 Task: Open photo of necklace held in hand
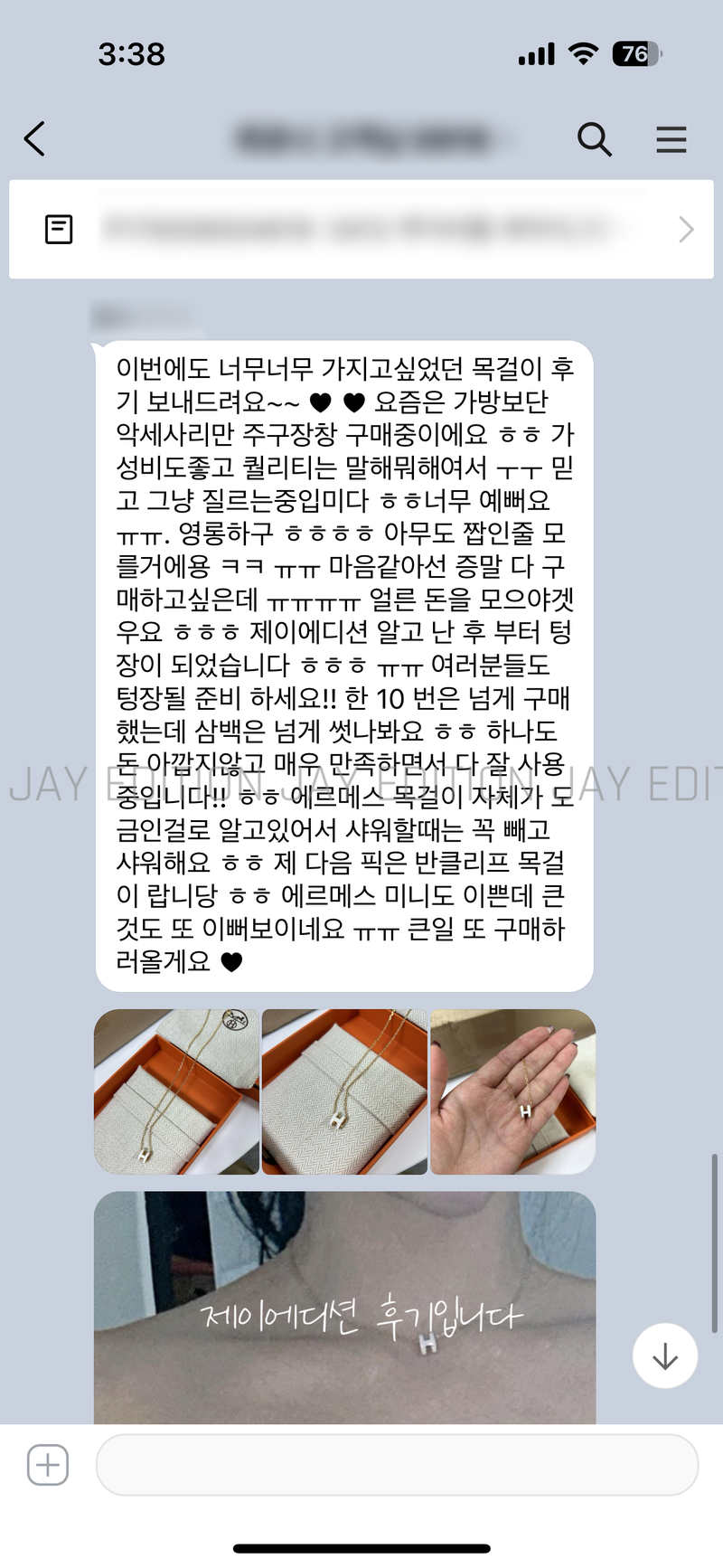pos(512,1091)
